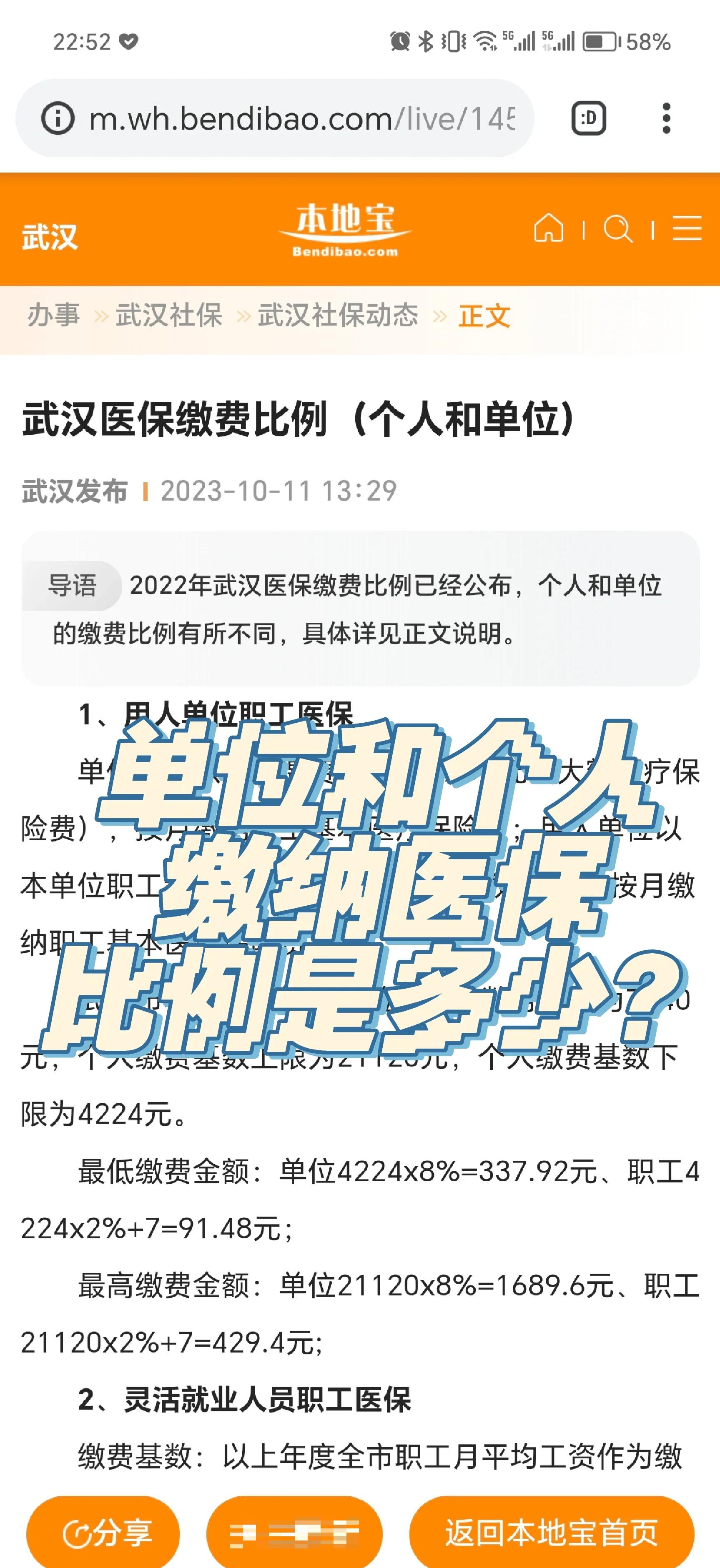
Task: Open the 武汉社保 breadcrumb link
Action: (169, 315)
